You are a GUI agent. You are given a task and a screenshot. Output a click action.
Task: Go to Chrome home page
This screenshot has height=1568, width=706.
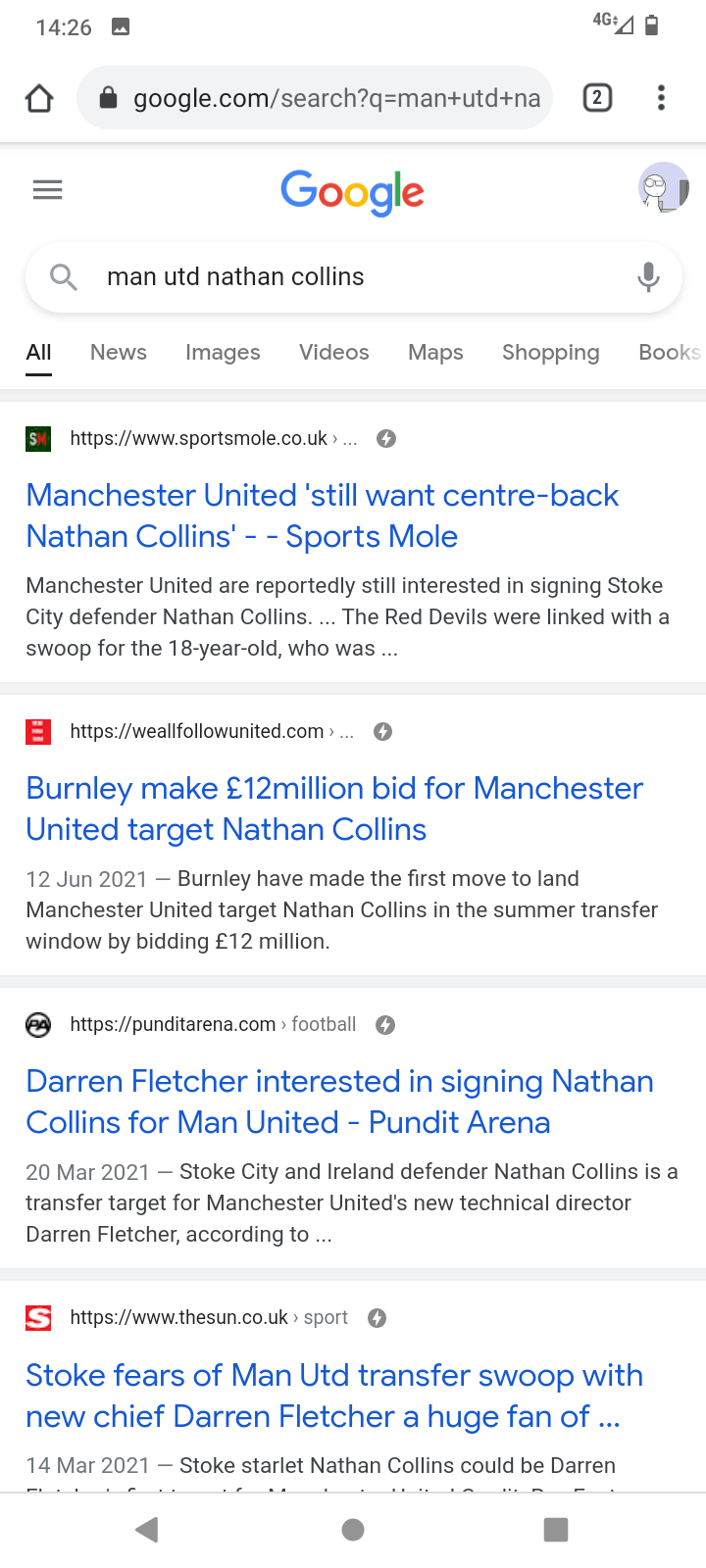coord(39,98)
